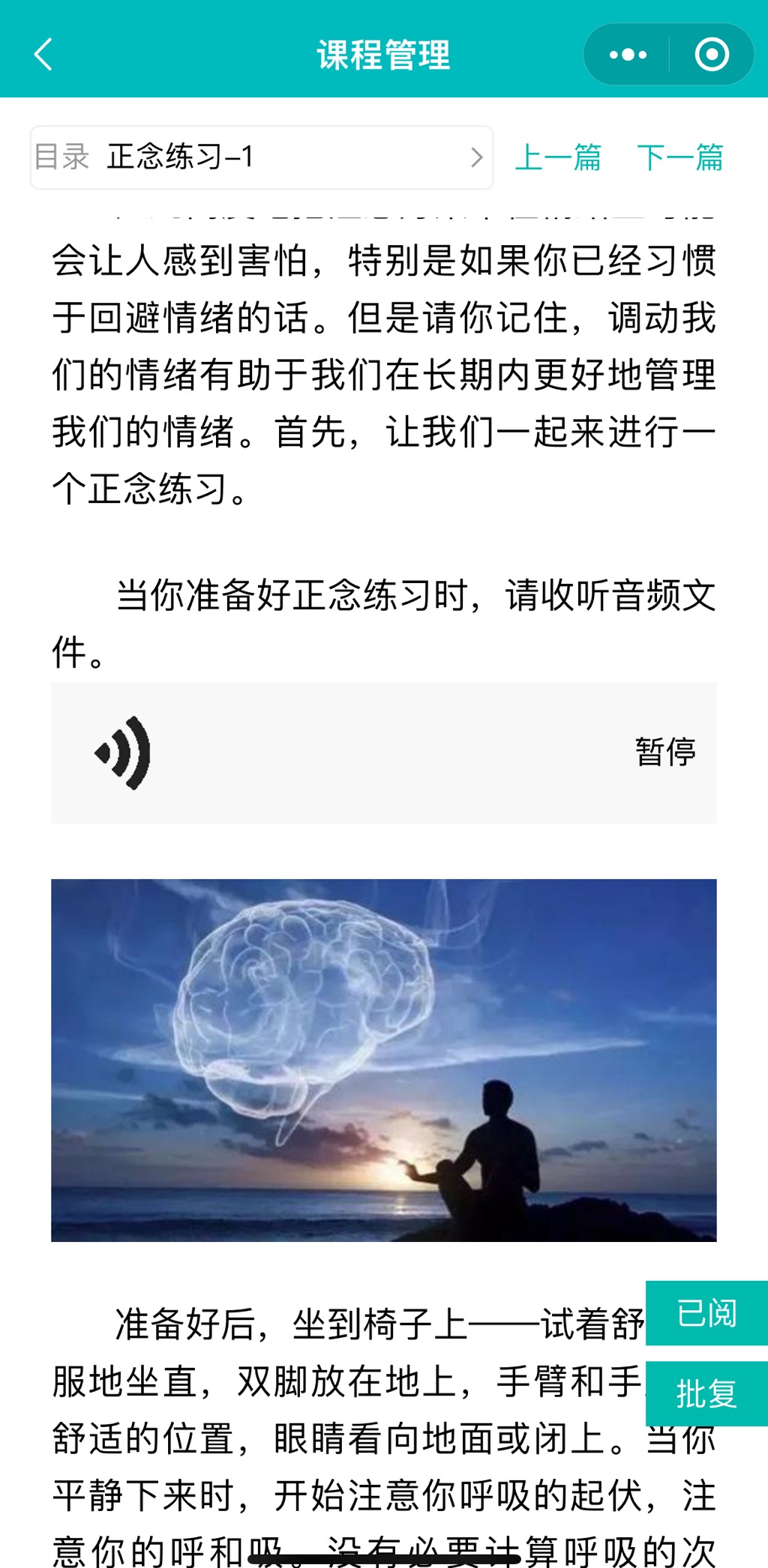The height and width of the screenshot is (1568, 768).
Task: Open 批复 to reply
Action: coord(706,1394)
